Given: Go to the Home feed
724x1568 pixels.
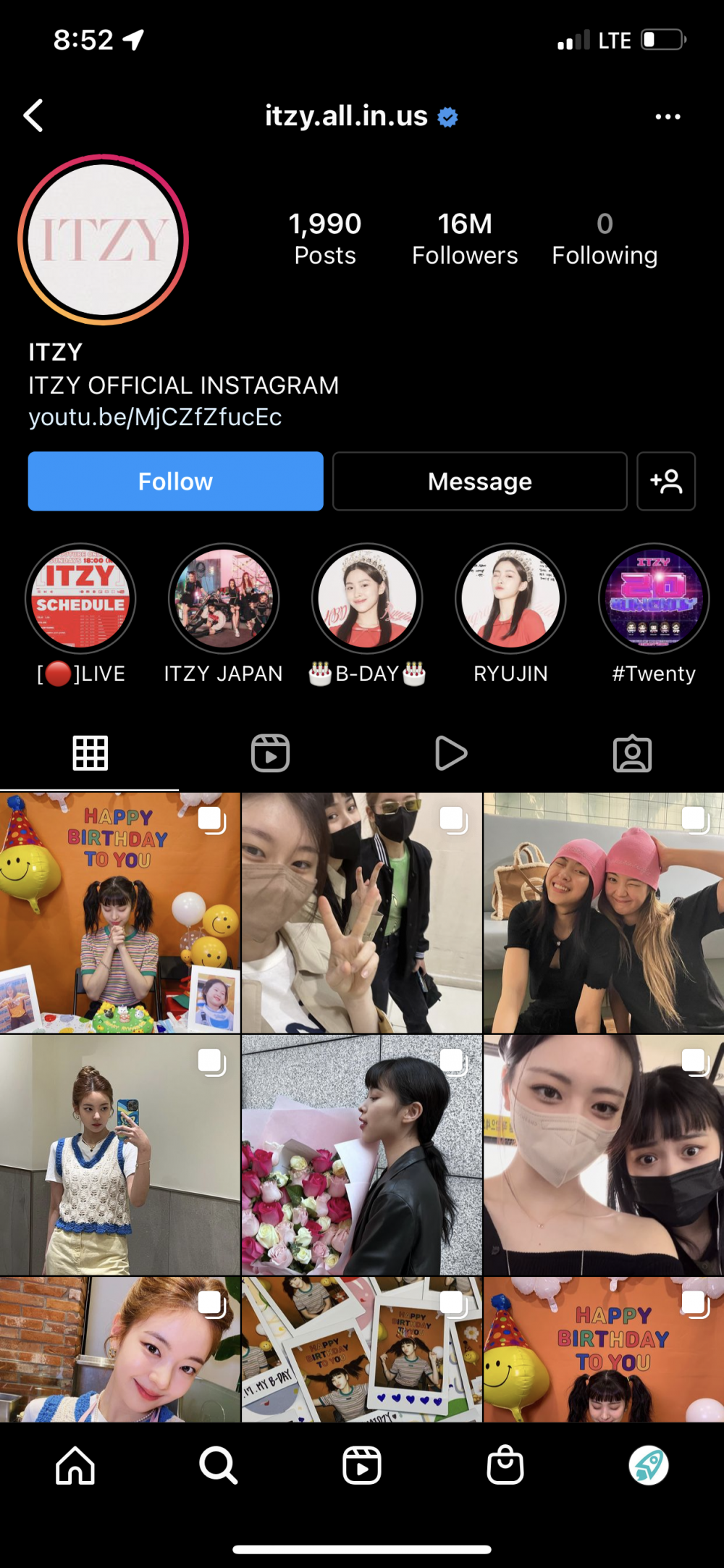Looking at the screenshot, I should click(x=75, y=1466).
